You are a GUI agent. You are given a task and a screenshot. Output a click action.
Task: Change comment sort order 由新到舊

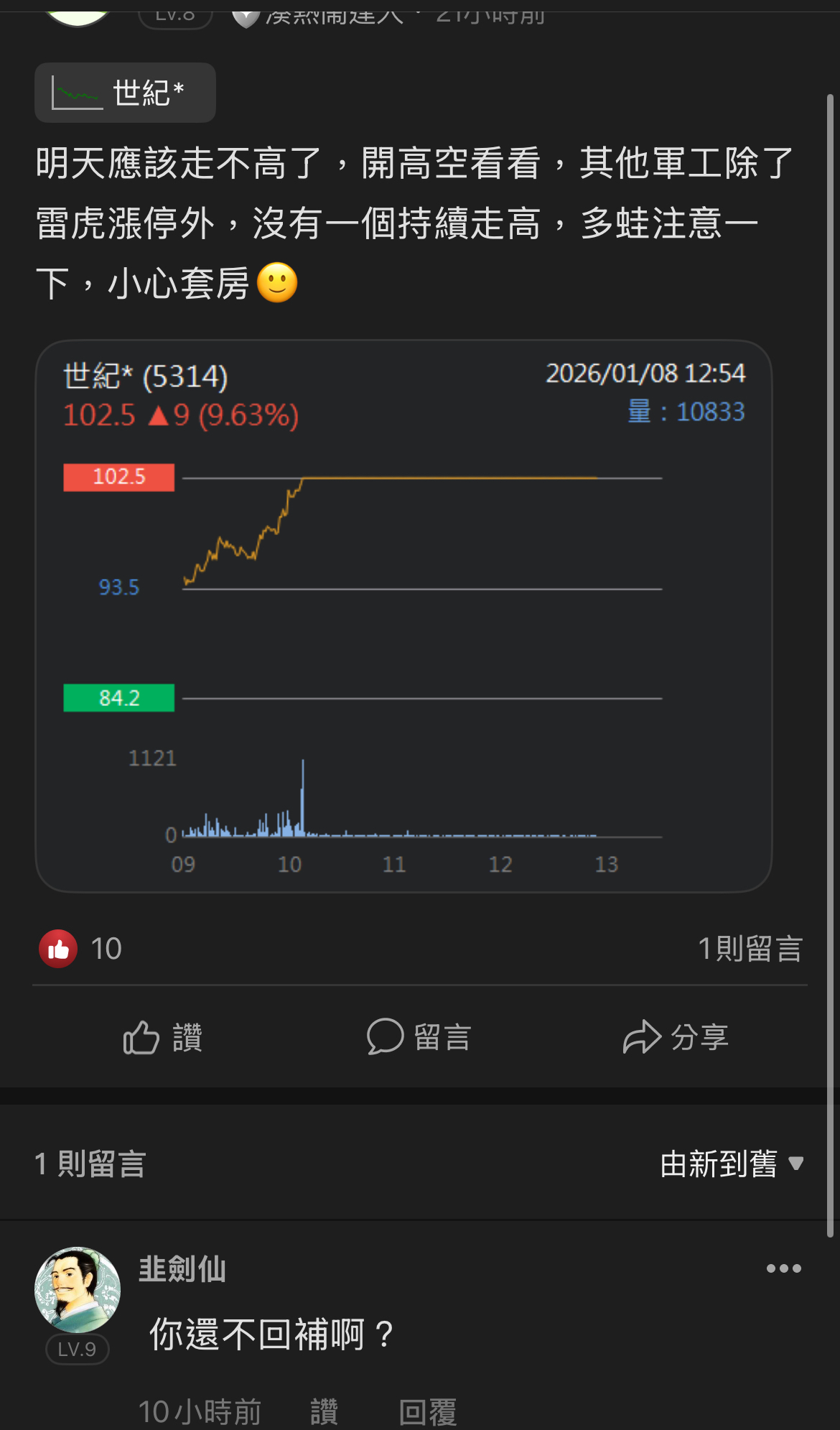coord(731,1164)
